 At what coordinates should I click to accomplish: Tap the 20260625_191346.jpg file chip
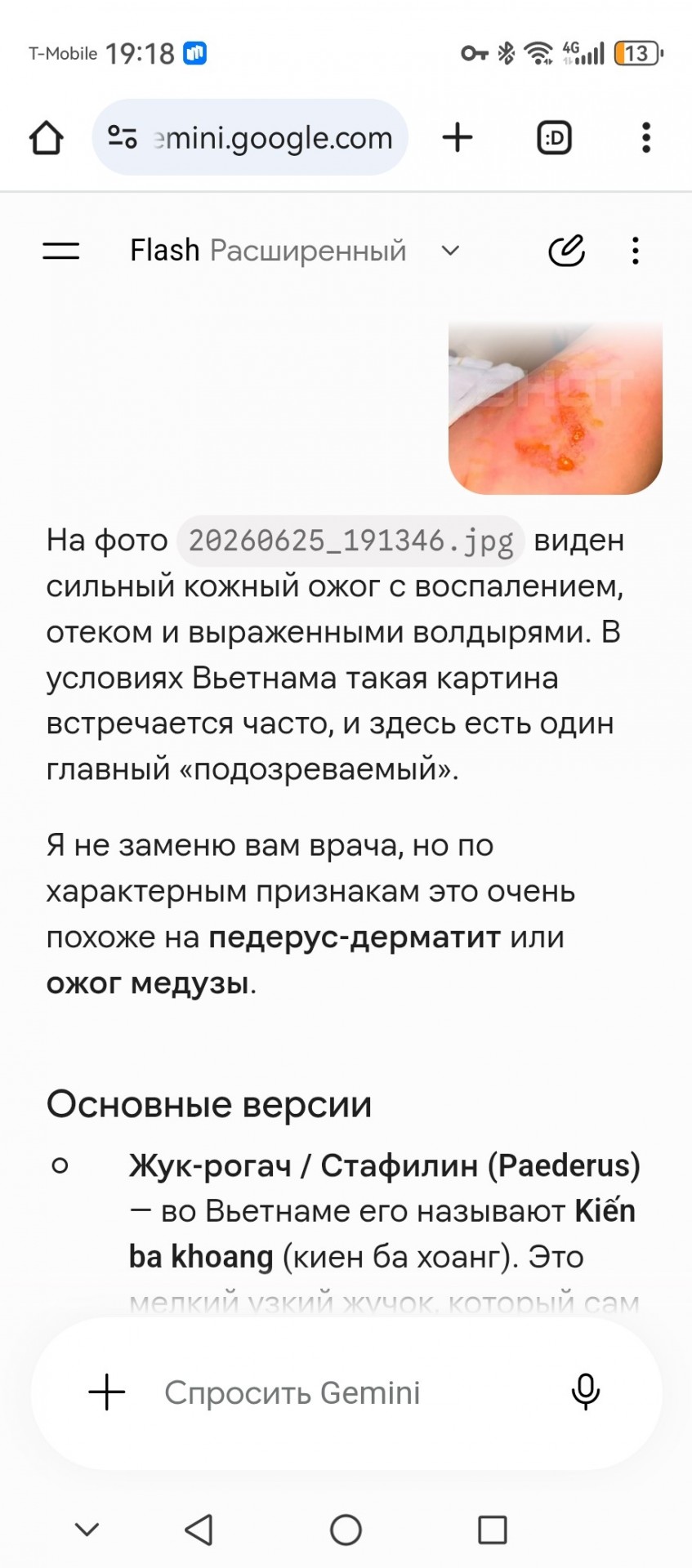click(x=350, y=541)
